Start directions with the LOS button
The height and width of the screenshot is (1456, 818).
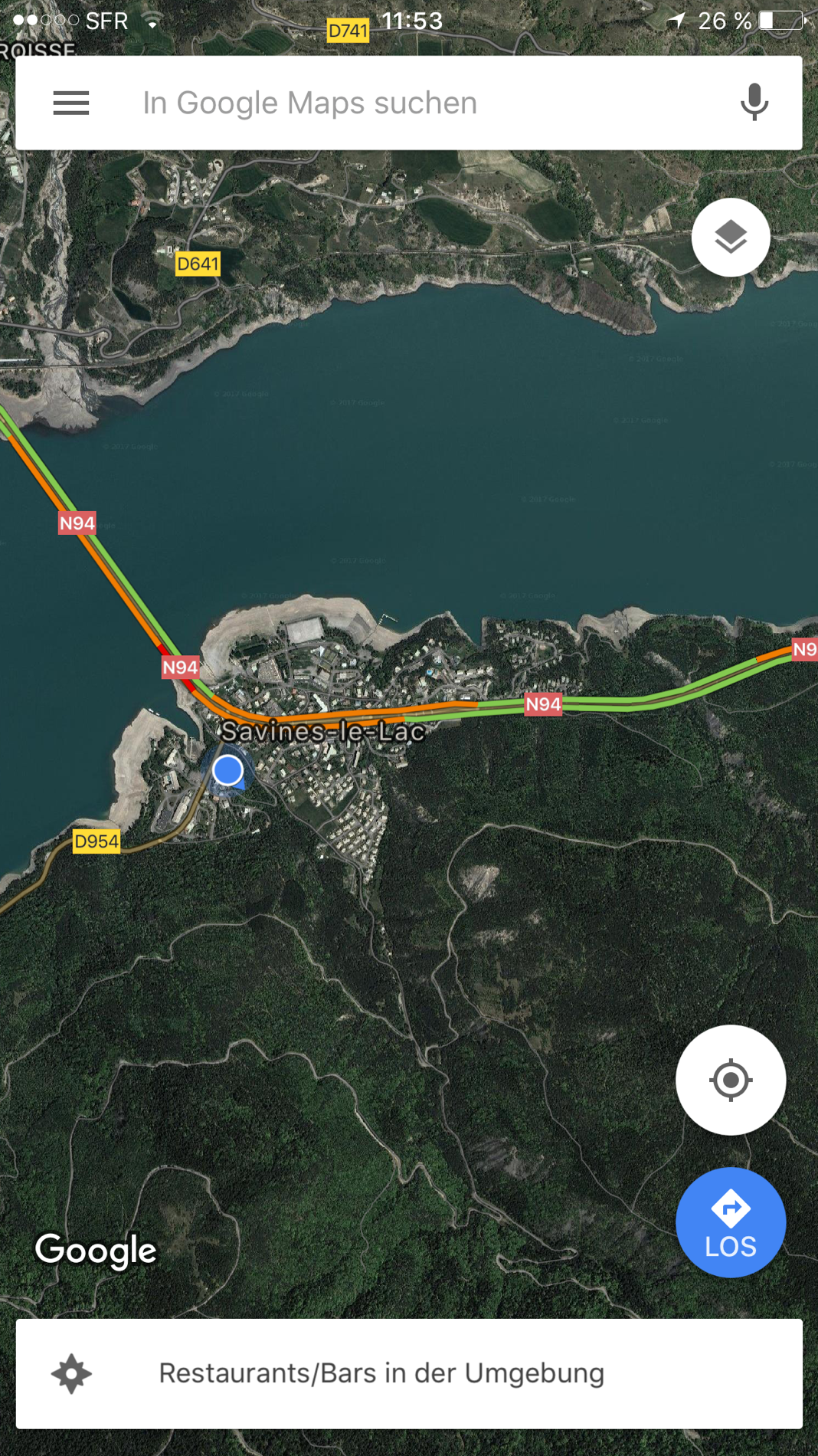731,1222
